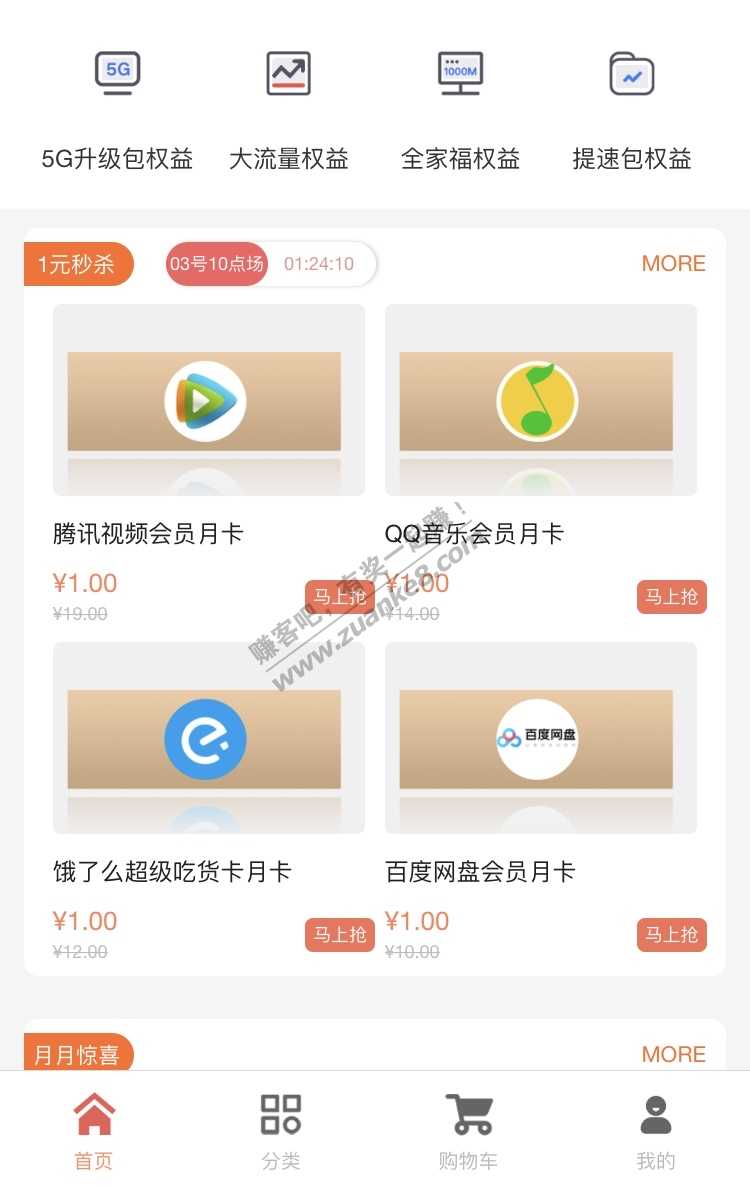Image resolution: width=750 pixels, height=1188 pixels.
Task: View MORE in 1元秒杀 section
Action: tap(673, 264)
